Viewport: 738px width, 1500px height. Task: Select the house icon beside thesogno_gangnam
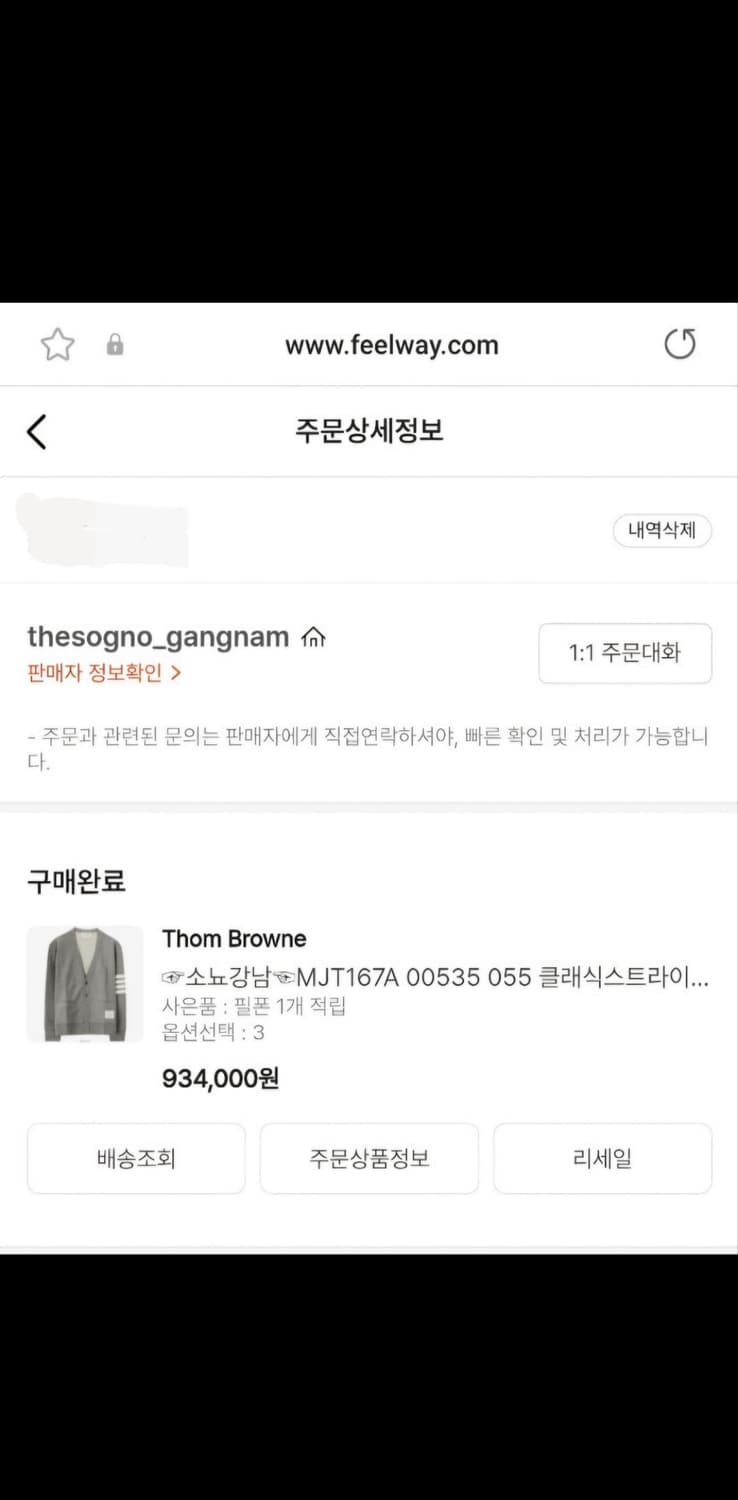(x=313, y=636)
